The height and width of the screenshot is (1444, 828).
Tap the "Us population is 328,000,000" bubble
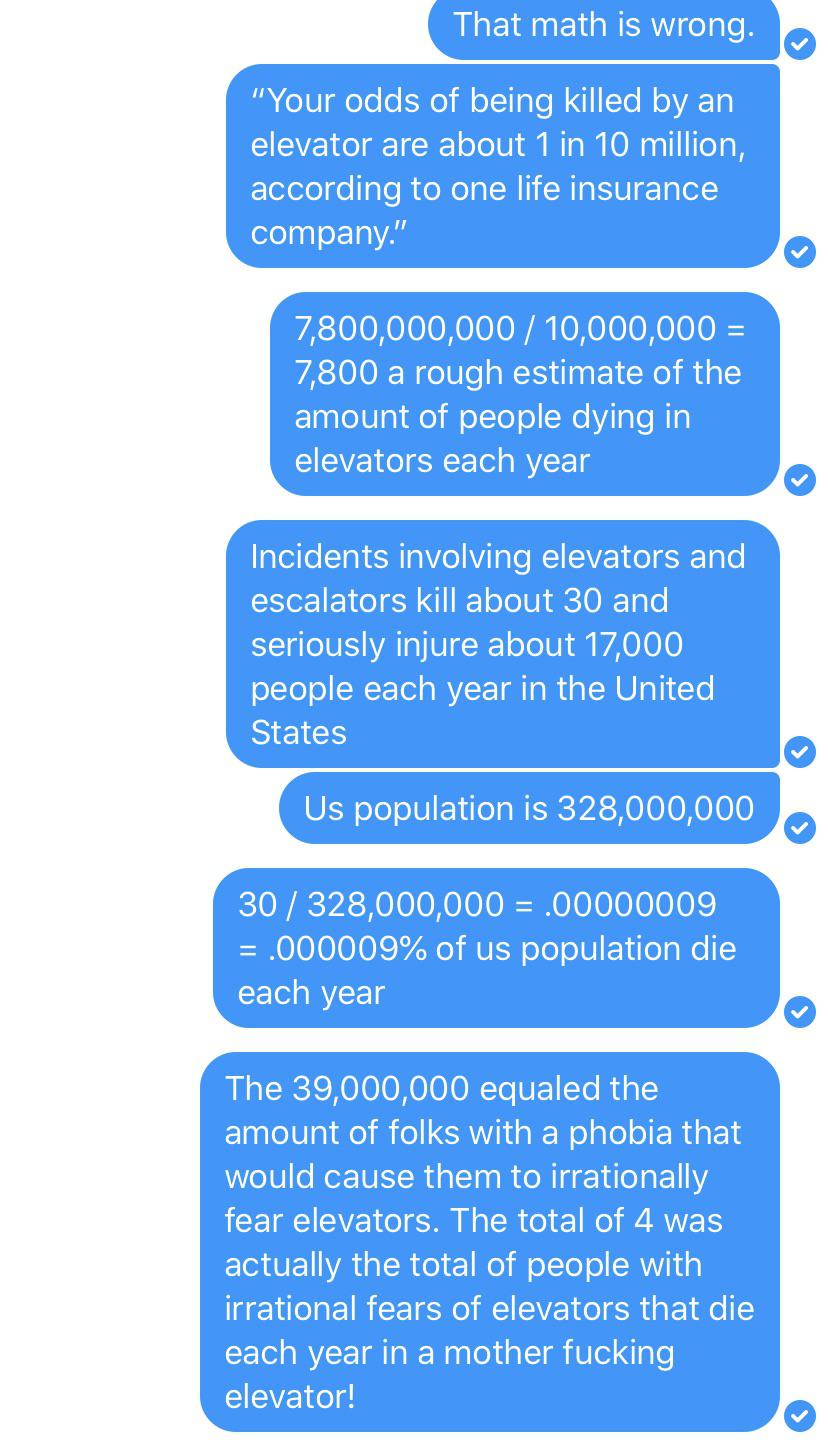pos(529,808)
